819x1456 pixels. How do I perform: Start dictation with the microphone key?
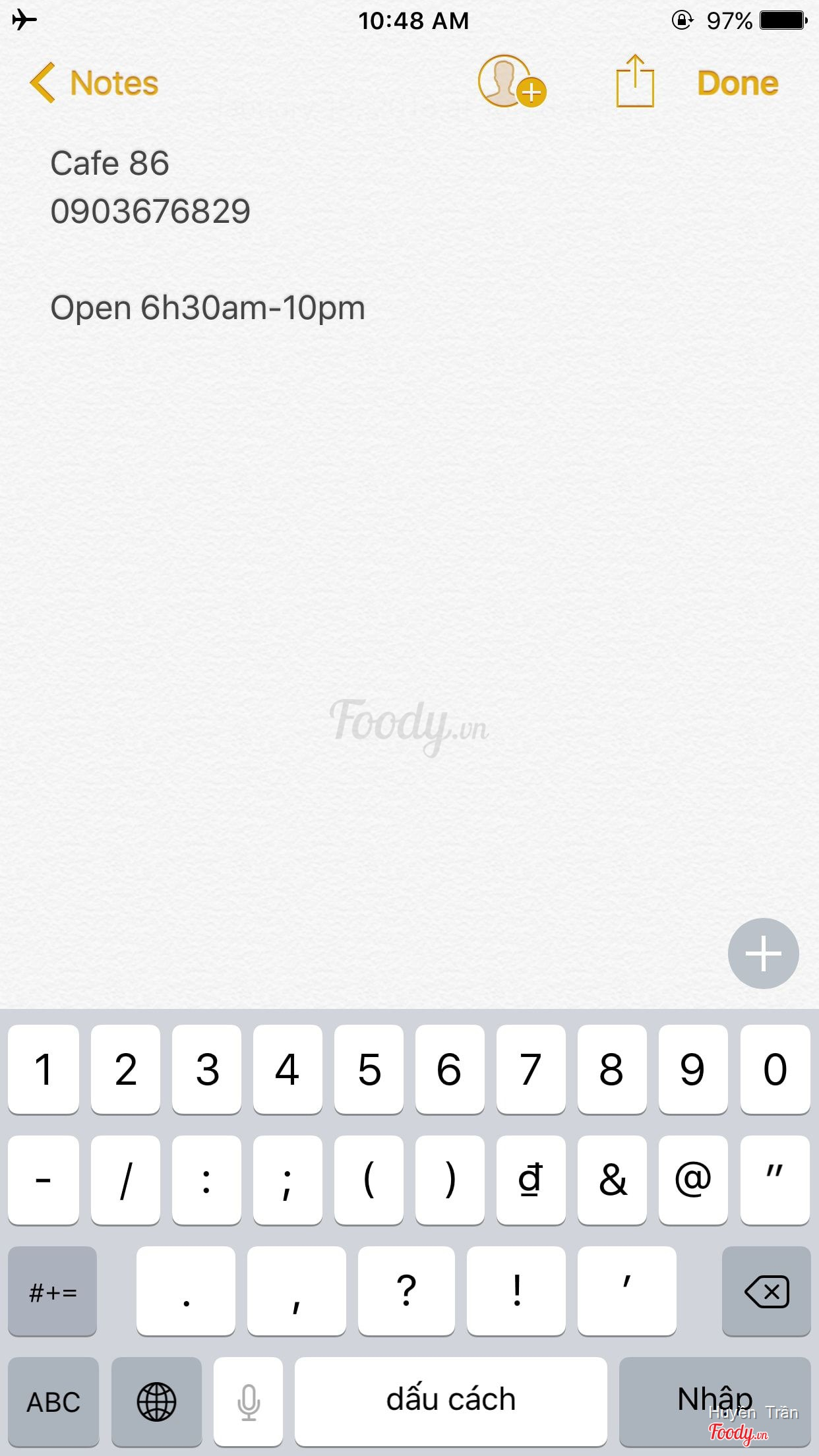click(249, 1401)
